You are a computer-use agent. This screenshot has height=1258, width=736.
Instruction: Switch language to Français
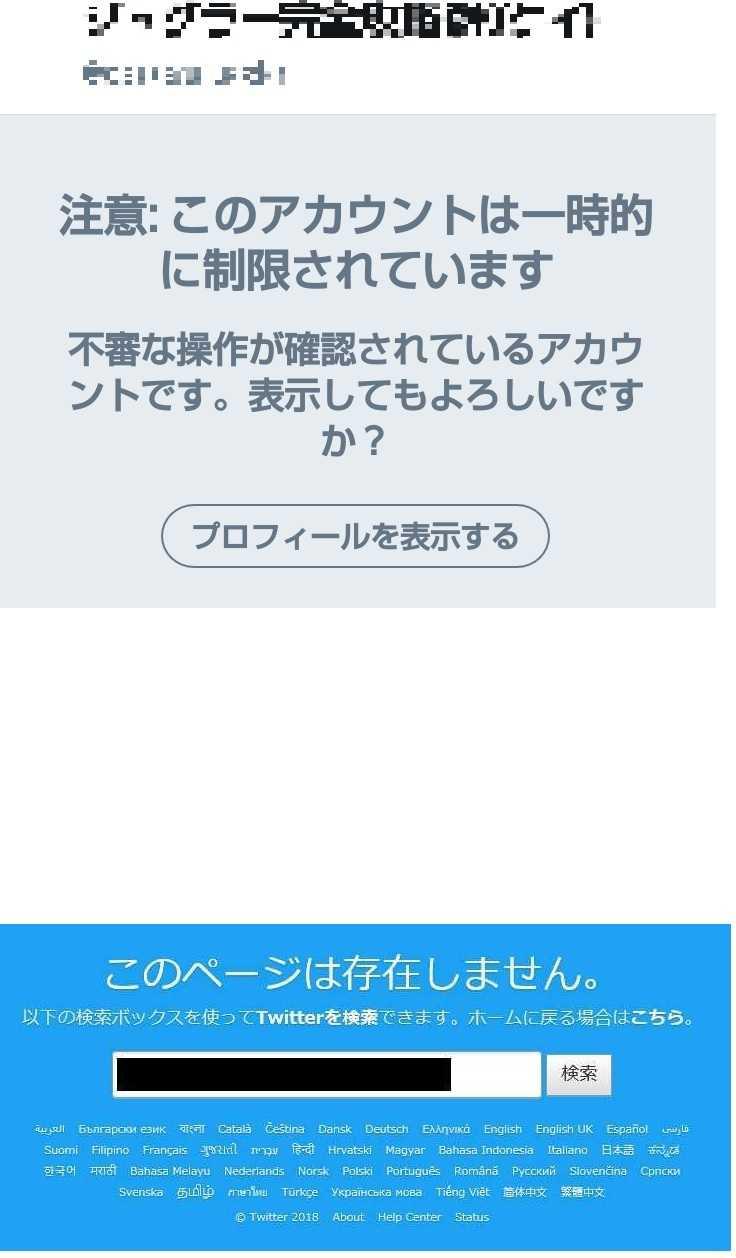point(165,1150)
